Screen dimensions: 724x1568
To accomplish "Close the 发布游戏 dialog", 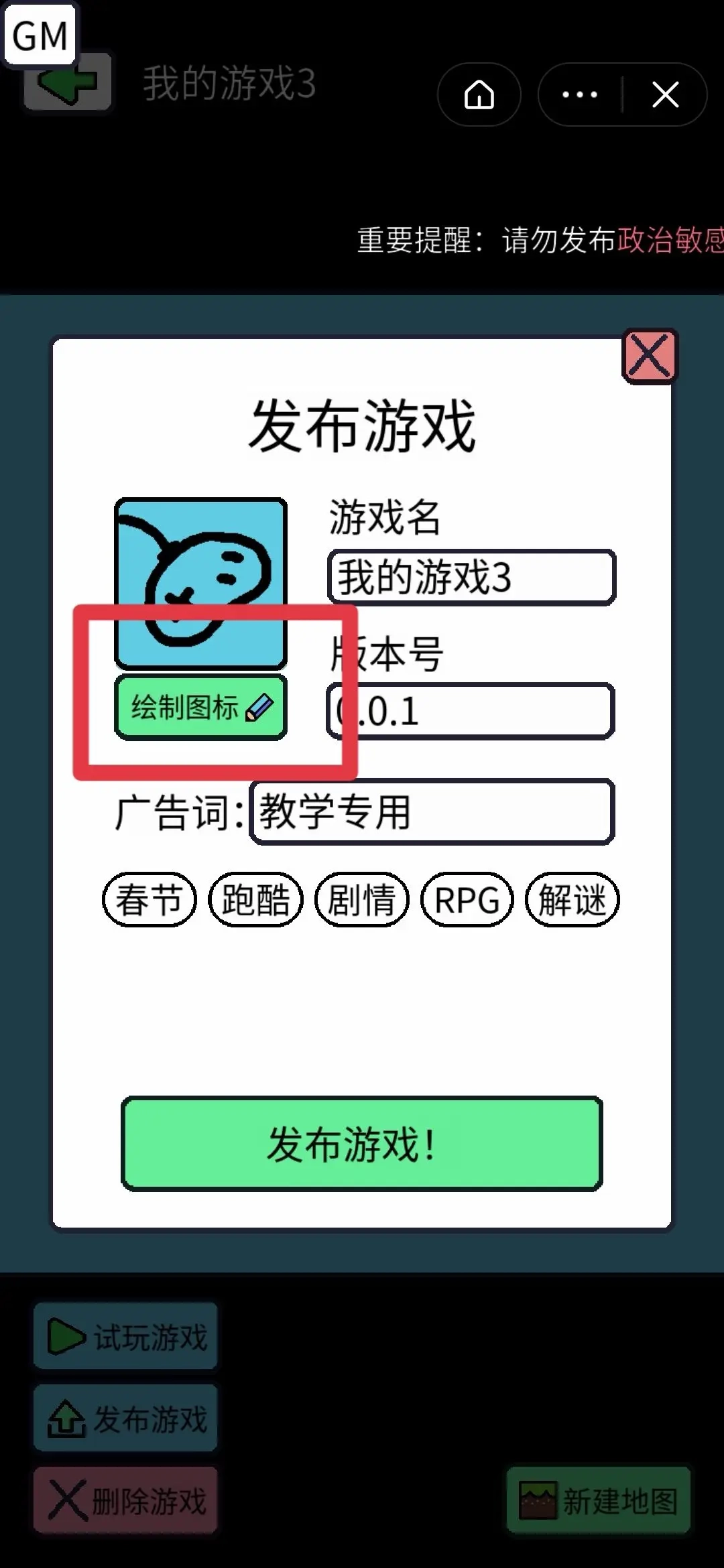I will [x=649, y=356].
